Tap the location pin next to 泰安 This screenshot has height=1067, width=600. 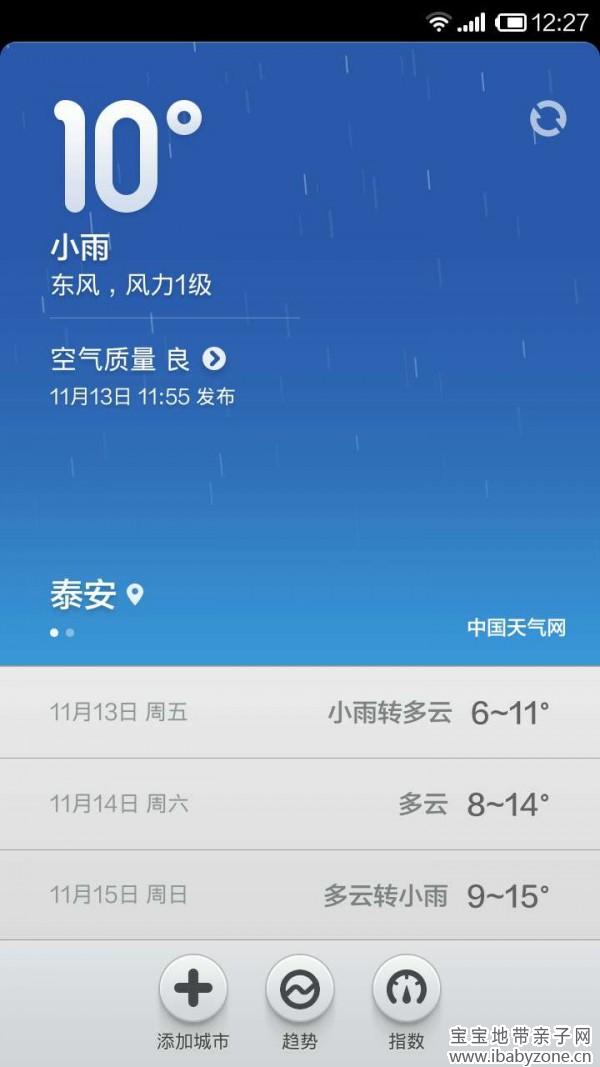[135, 596]
